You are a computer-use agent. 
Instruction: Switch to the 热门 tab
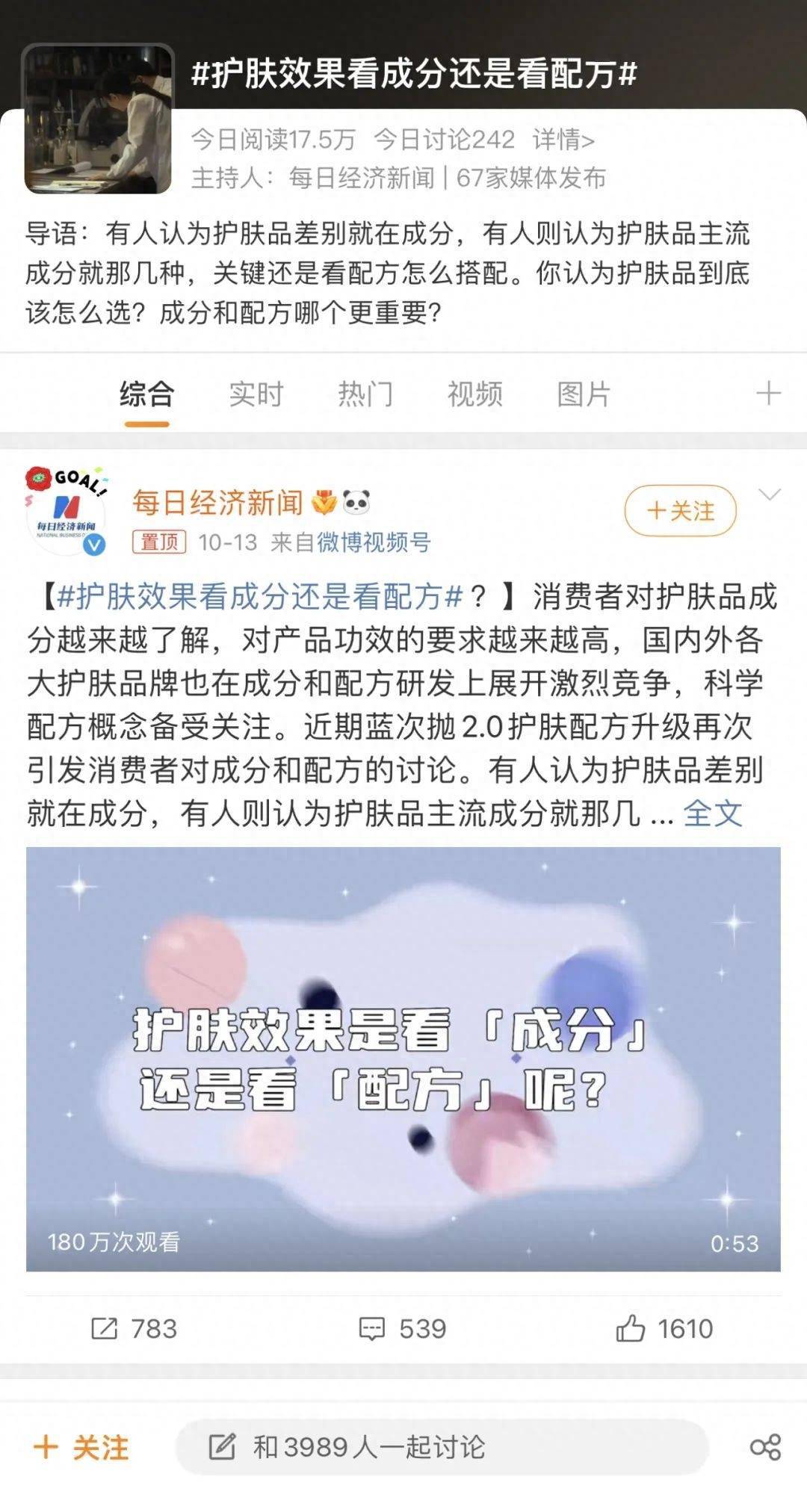point(365,394)
